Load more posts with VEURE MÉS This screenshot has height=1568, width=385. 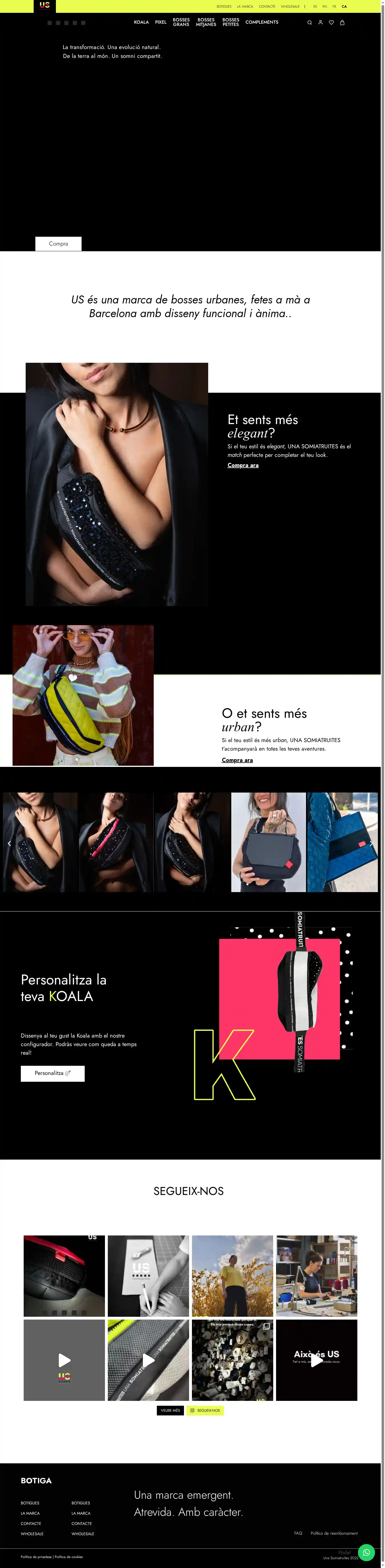coord(170,1410)
